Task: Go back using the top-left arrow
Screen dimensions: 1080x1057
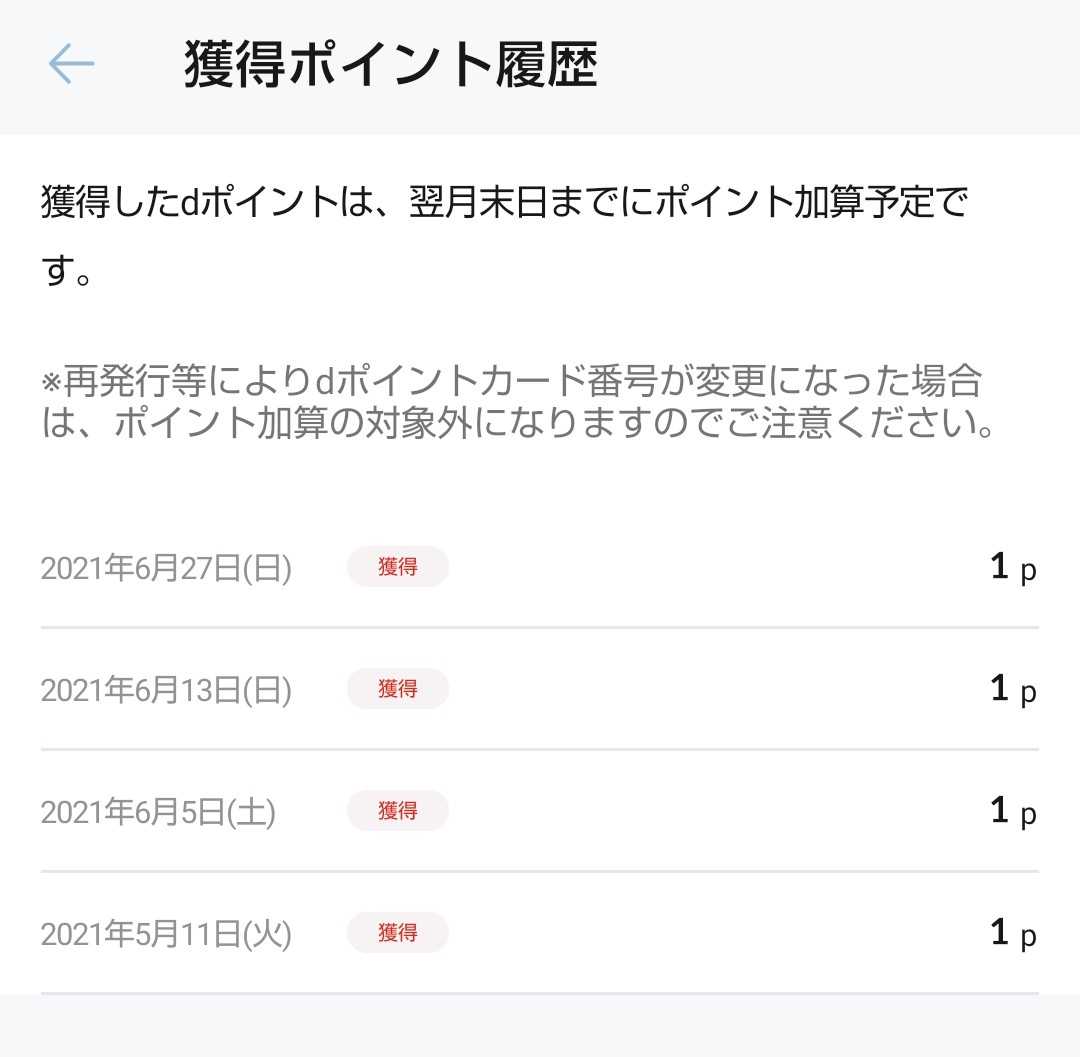Action: [x=71, y=65]
